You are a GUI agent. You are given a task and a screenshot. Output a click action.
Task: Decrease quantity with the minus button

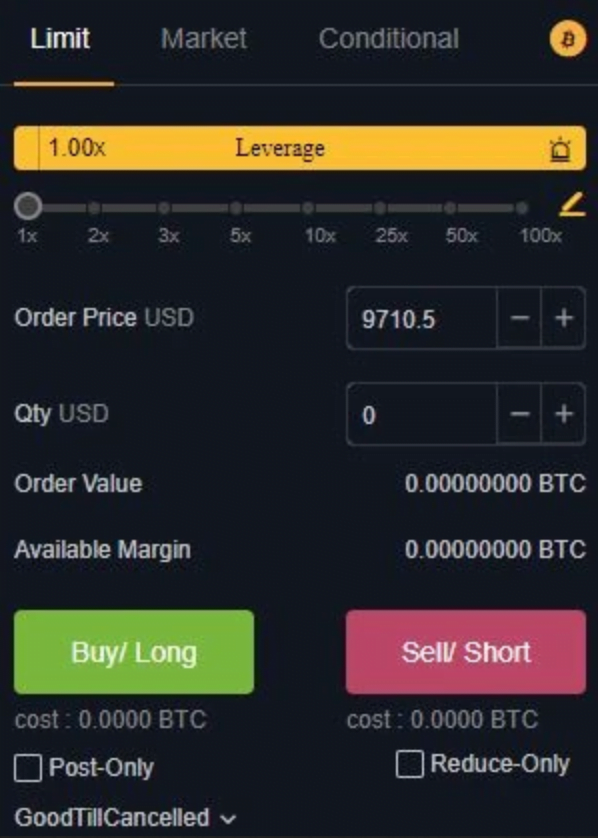tap(519, 414)
